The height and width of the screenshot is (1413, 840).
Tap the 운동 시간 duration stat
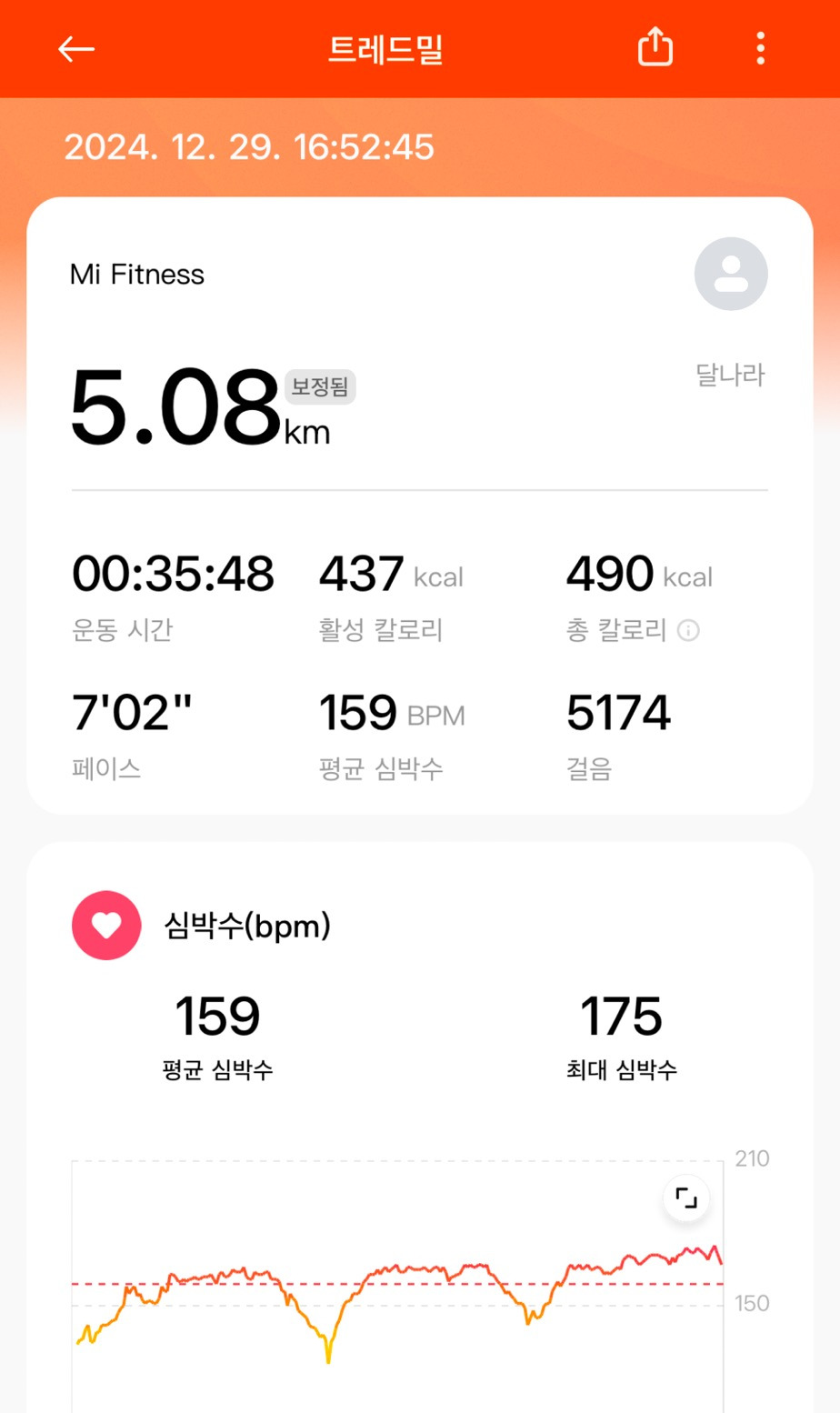173,573
